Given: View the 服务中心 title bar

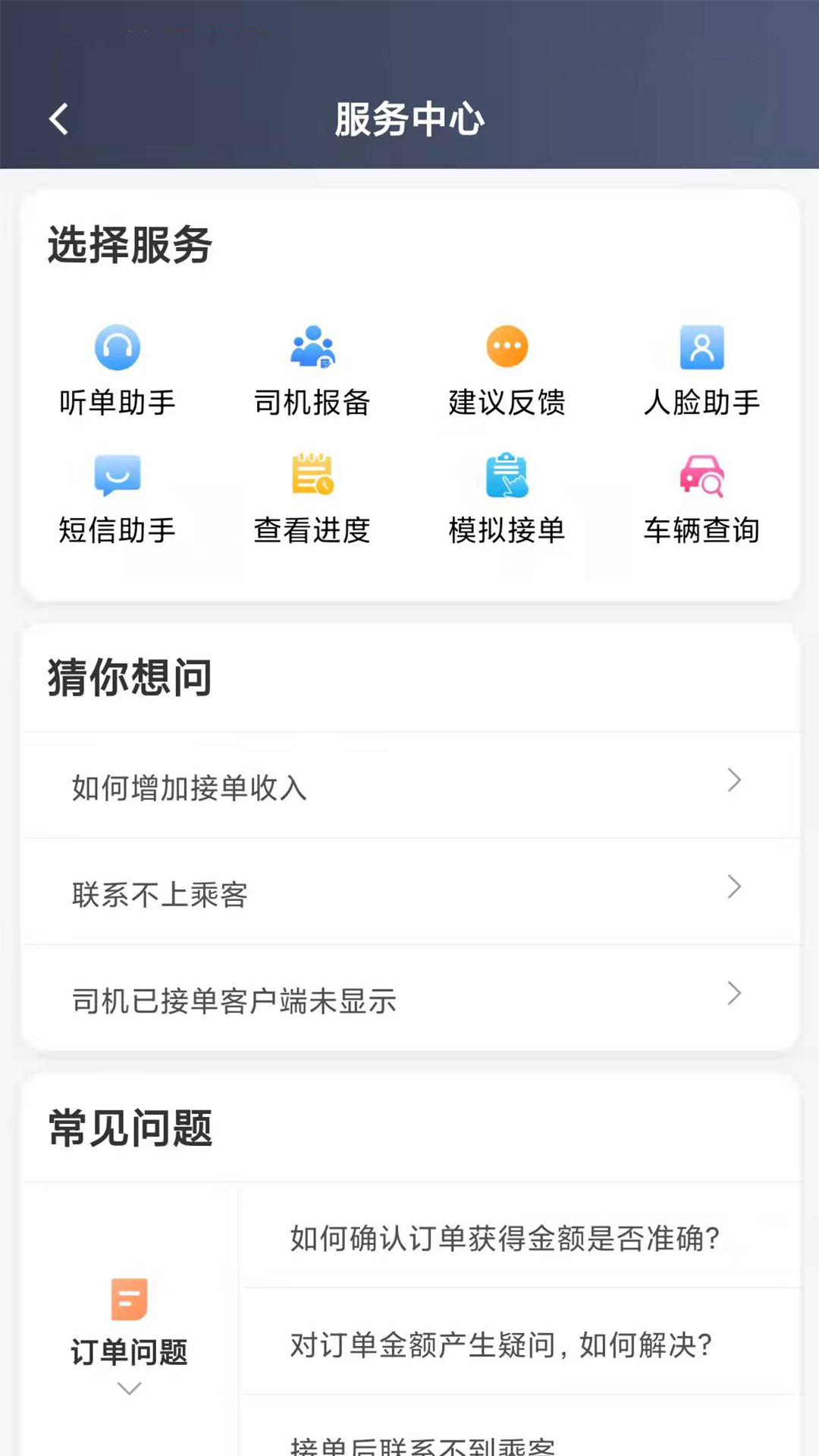Looking at the screenshot, I should [x=409, y=118].
